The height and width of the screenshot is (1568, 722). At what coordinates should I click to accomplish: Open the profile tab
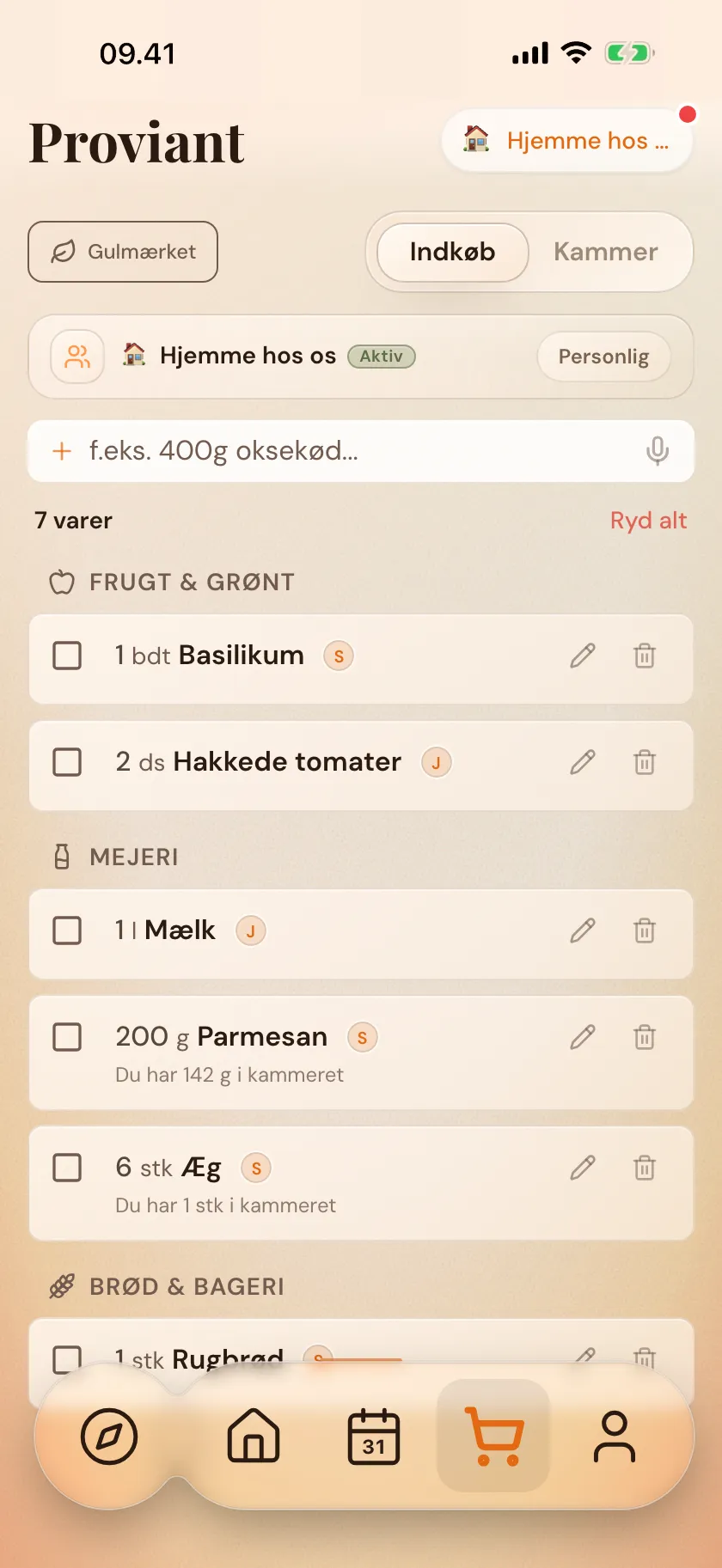tap(615, 1437)
